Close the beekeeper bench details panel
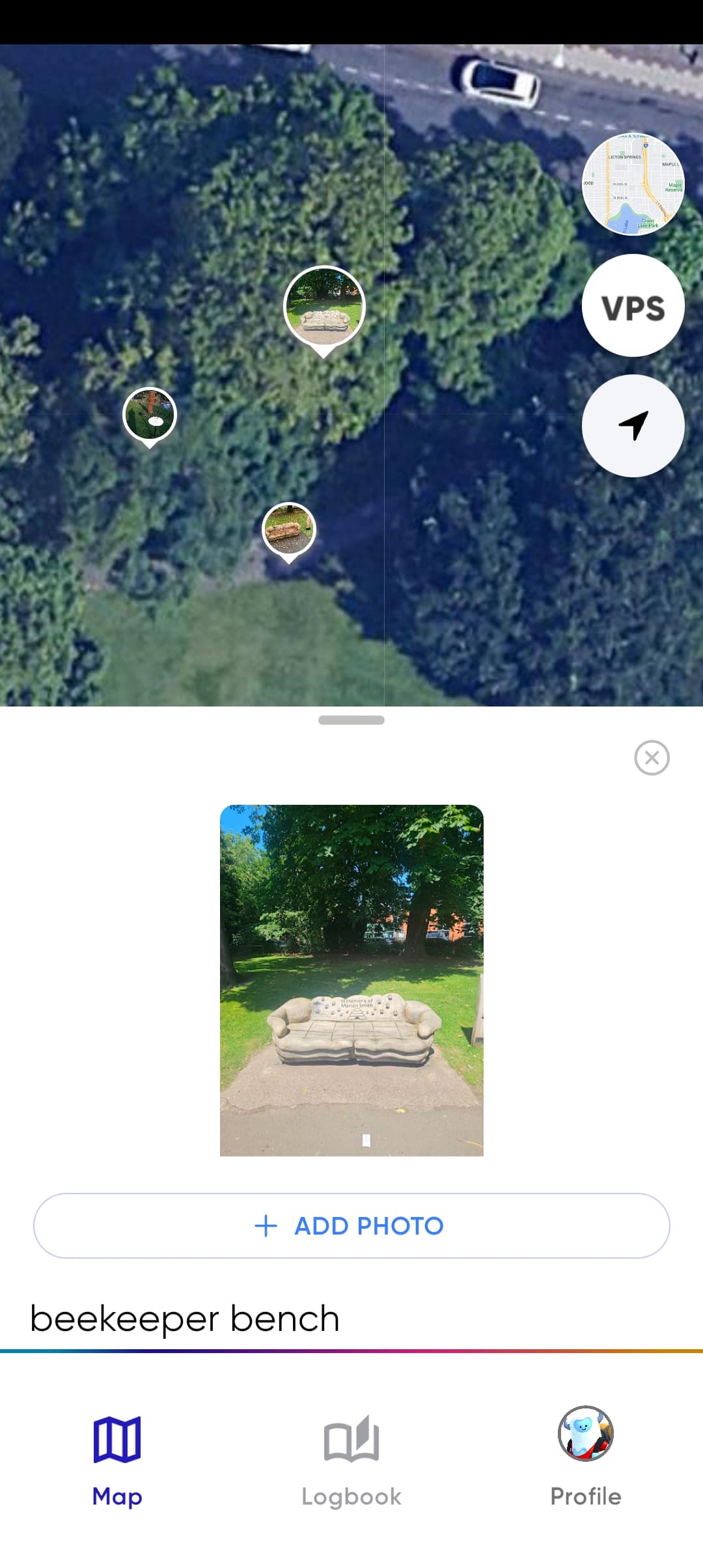This screenshot has width=703, height=1568. coord(652,758)
